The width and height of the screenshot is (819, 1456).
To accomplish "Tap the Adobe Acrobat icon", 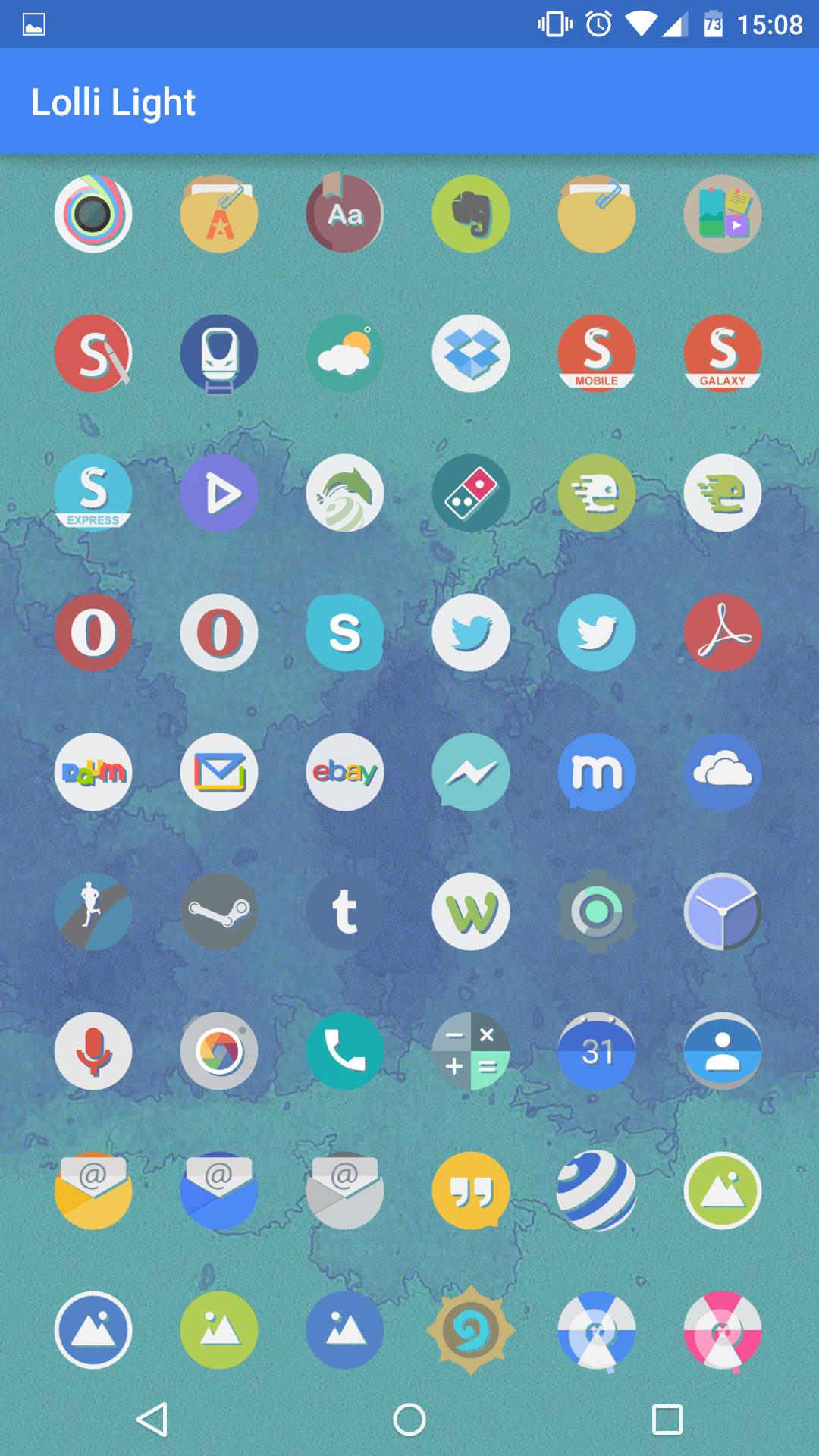I will pos(723,632).
